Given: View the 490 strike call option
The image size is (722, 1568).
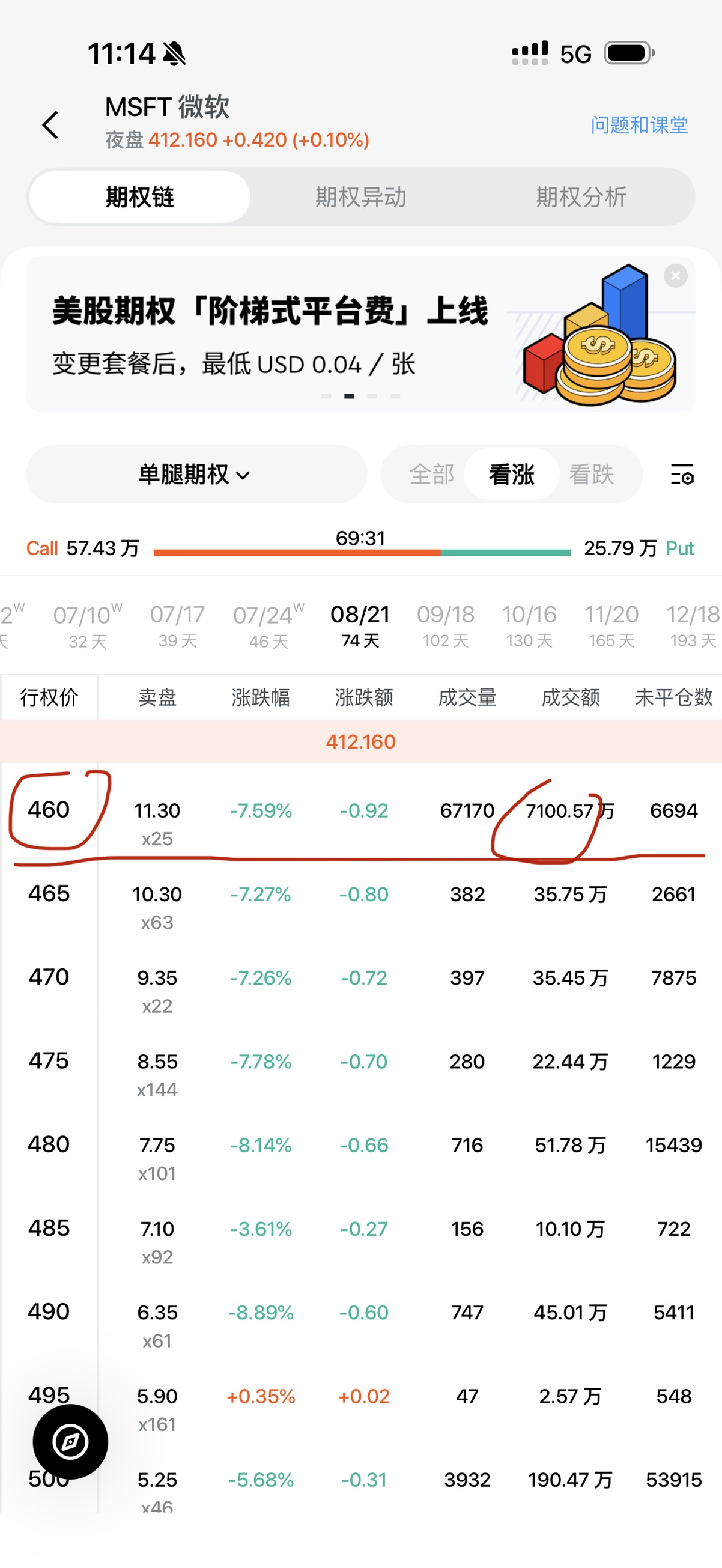Looking at the screenshot, I should click(x=360, y=1322).
